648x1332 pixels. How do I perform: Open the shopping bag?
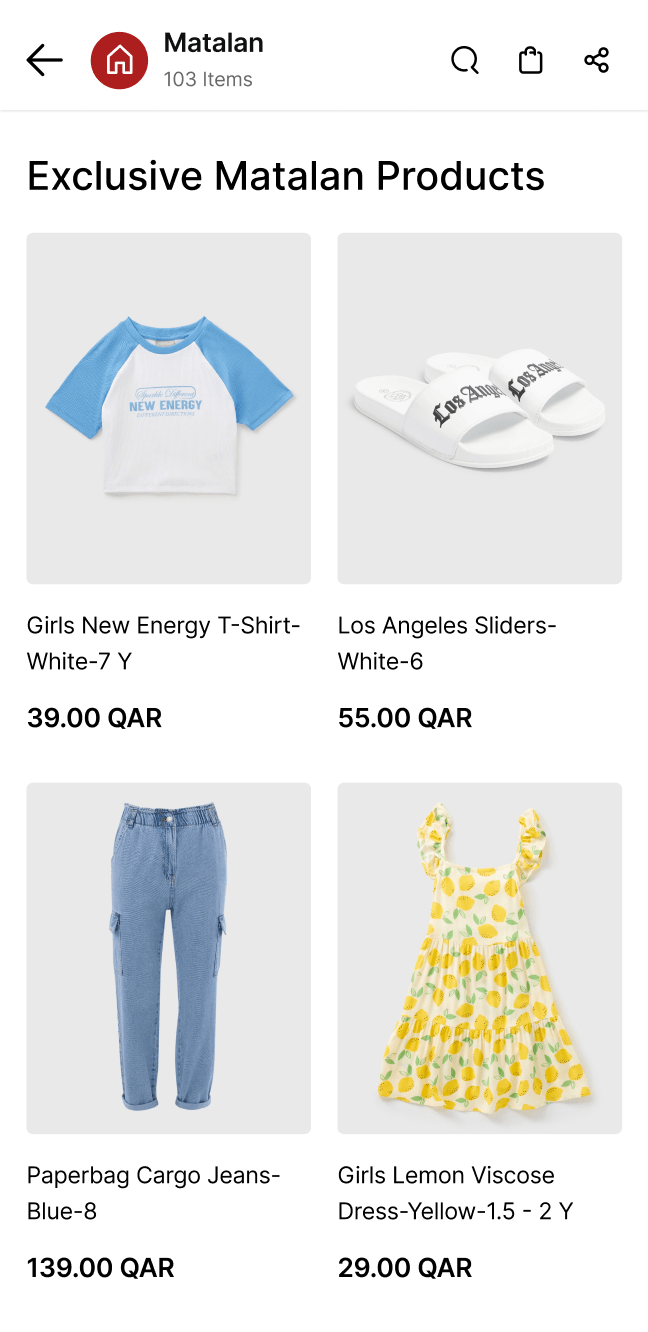click(x=531, y=61)
